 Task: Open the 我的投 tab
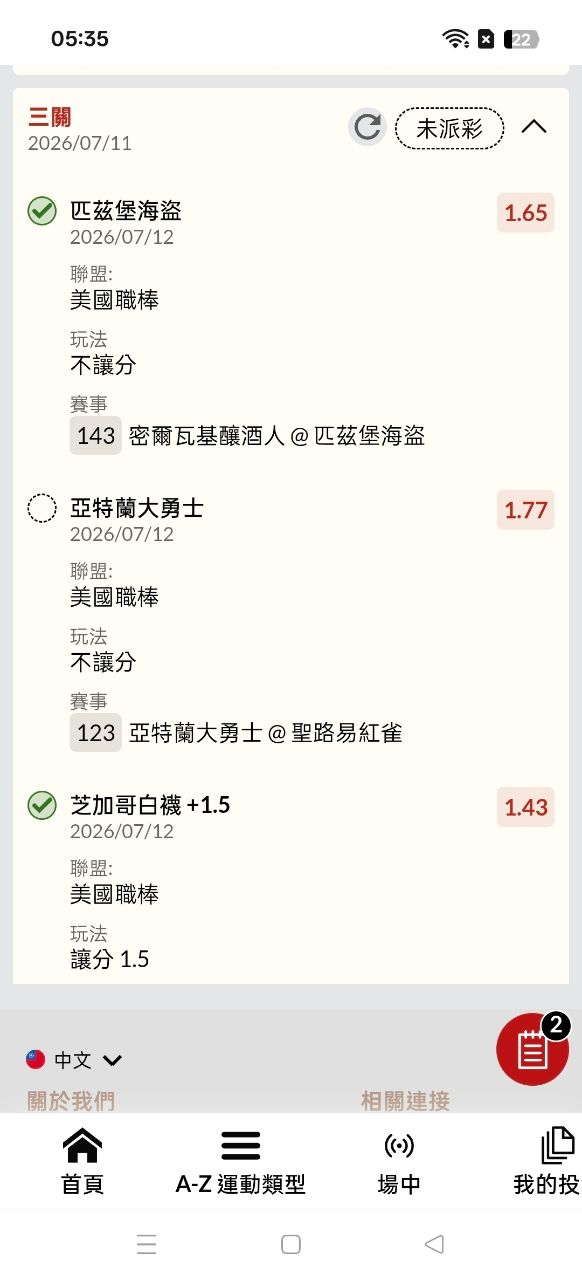coord(546,1161)
